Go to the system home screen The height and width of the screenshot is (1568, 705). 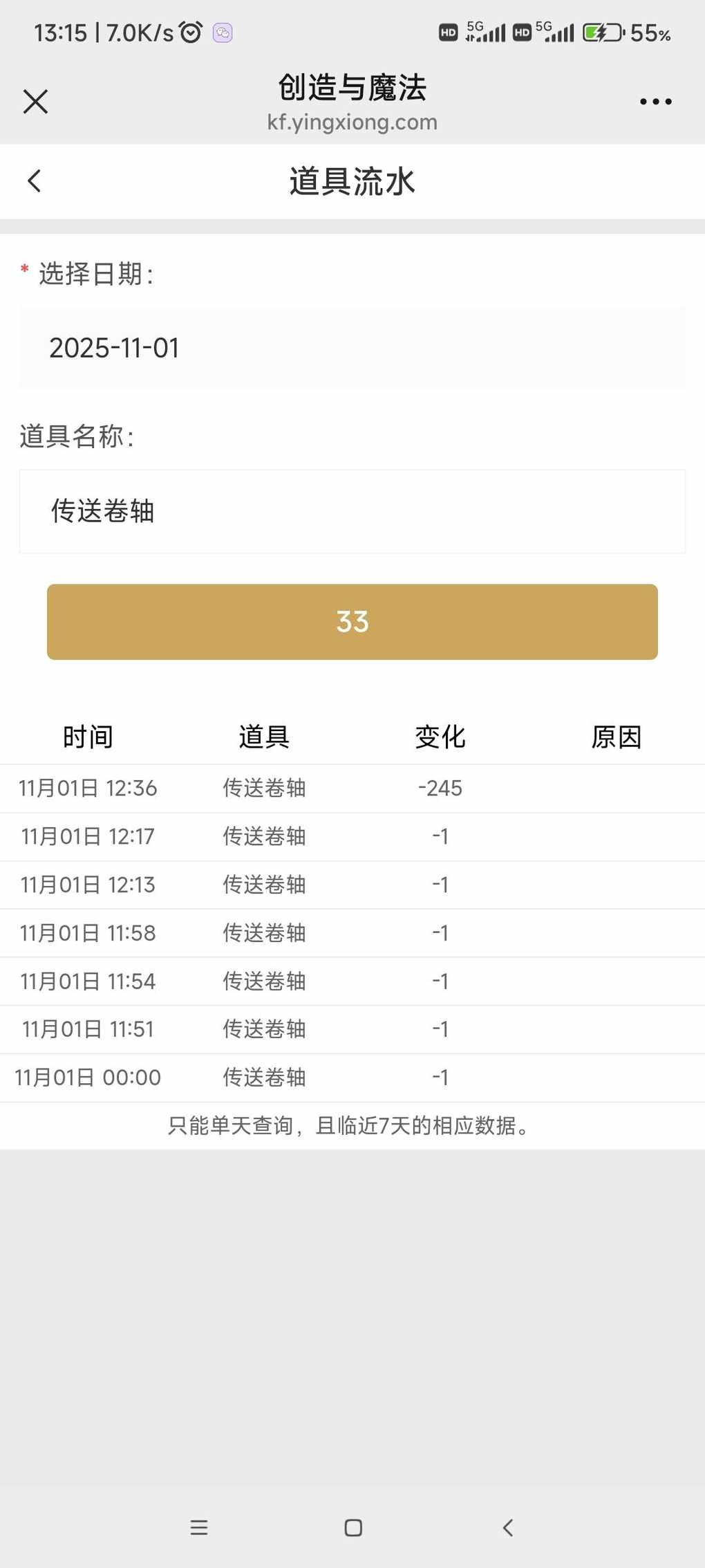tap(353, 1527)
